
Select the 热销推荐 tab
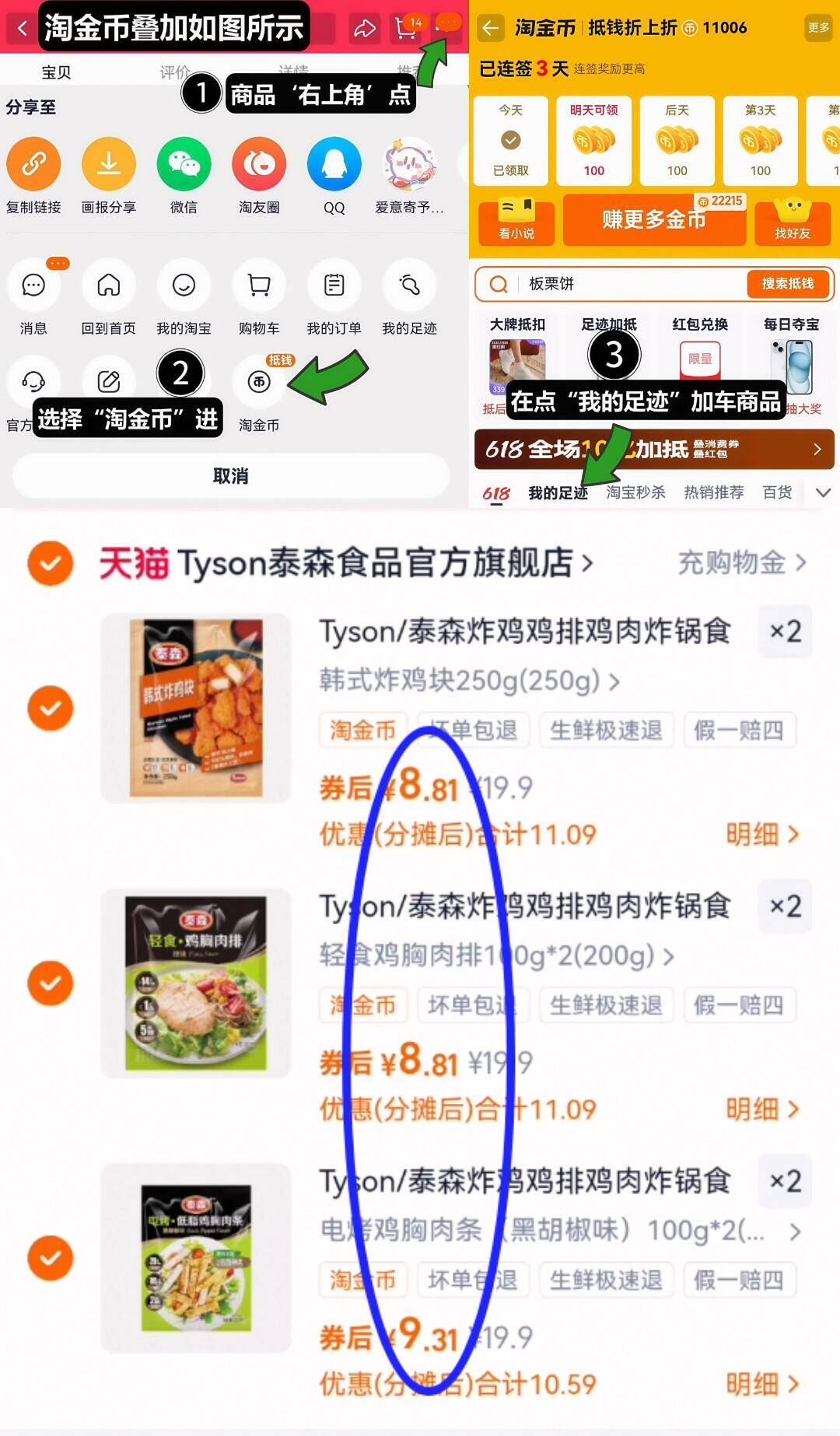tap(713, 492)
